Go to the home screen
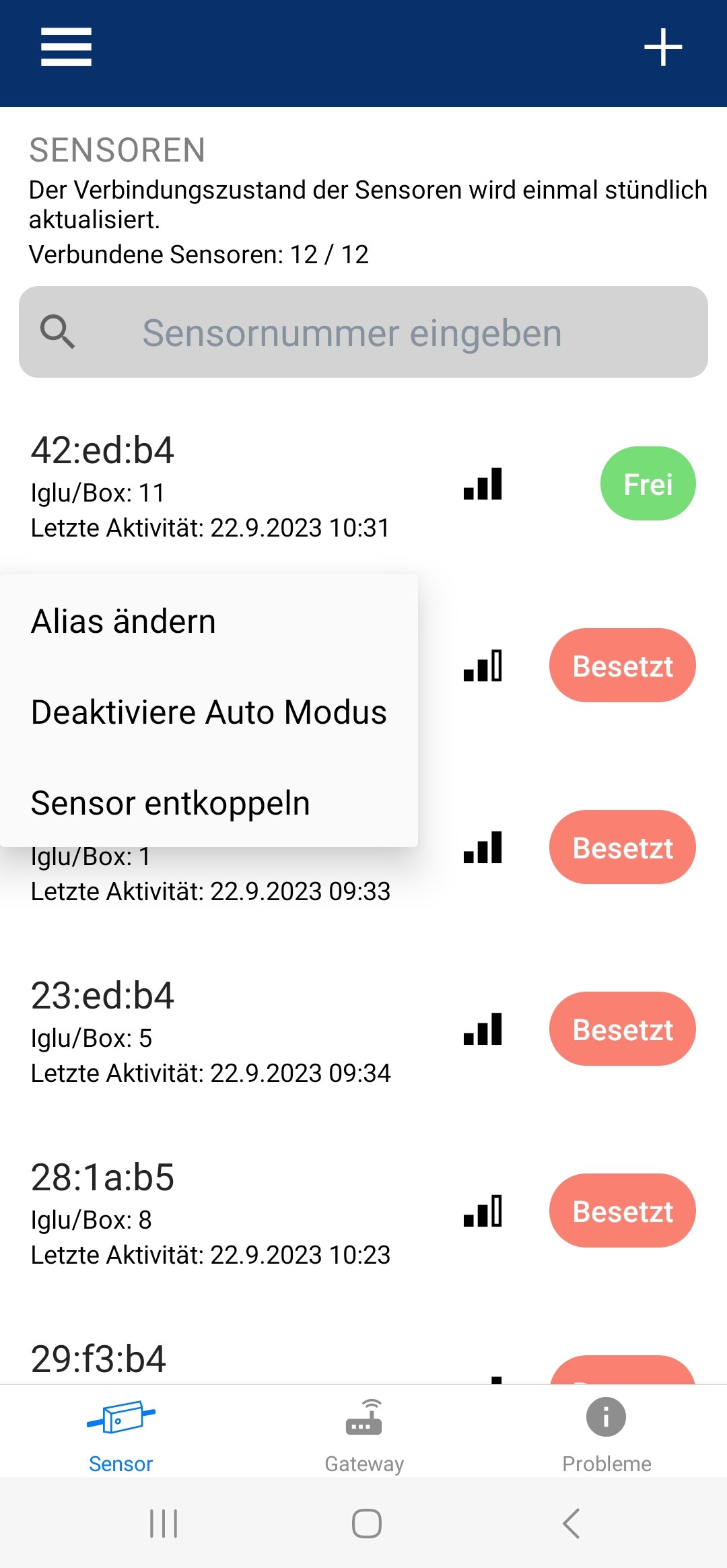 (x=366, y=1524)
